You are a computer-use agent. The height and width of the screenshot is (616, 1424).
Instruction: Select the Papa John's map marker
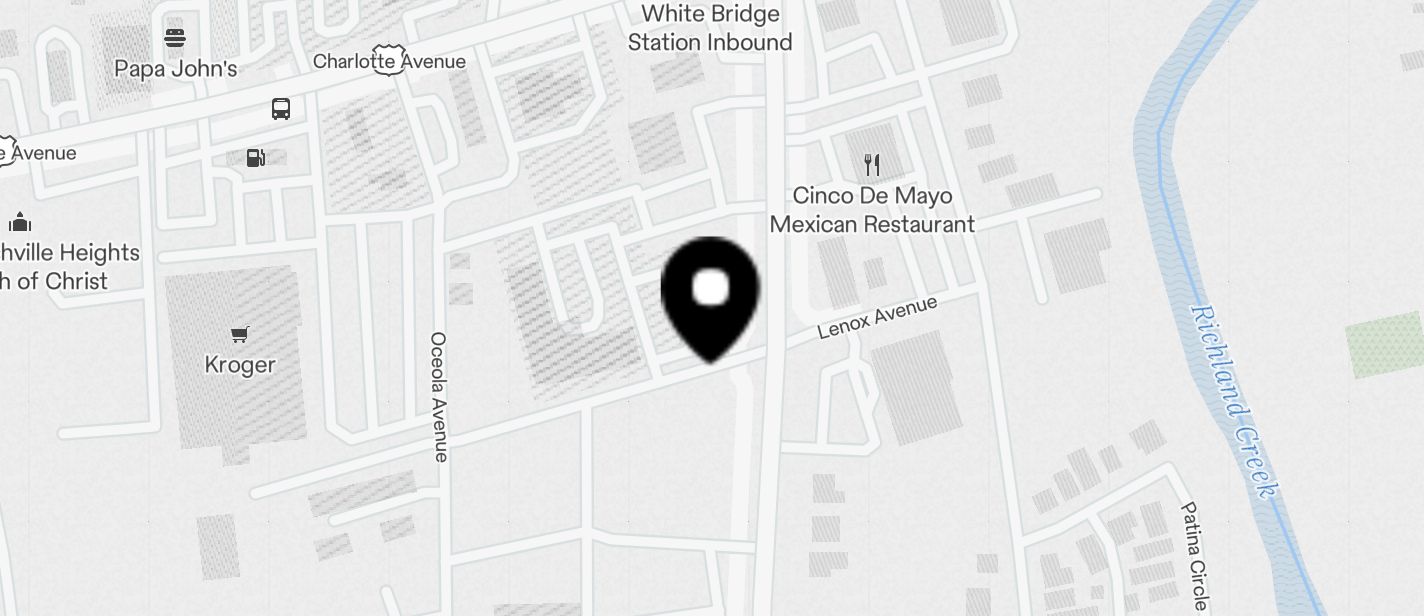tap(175, 39)
